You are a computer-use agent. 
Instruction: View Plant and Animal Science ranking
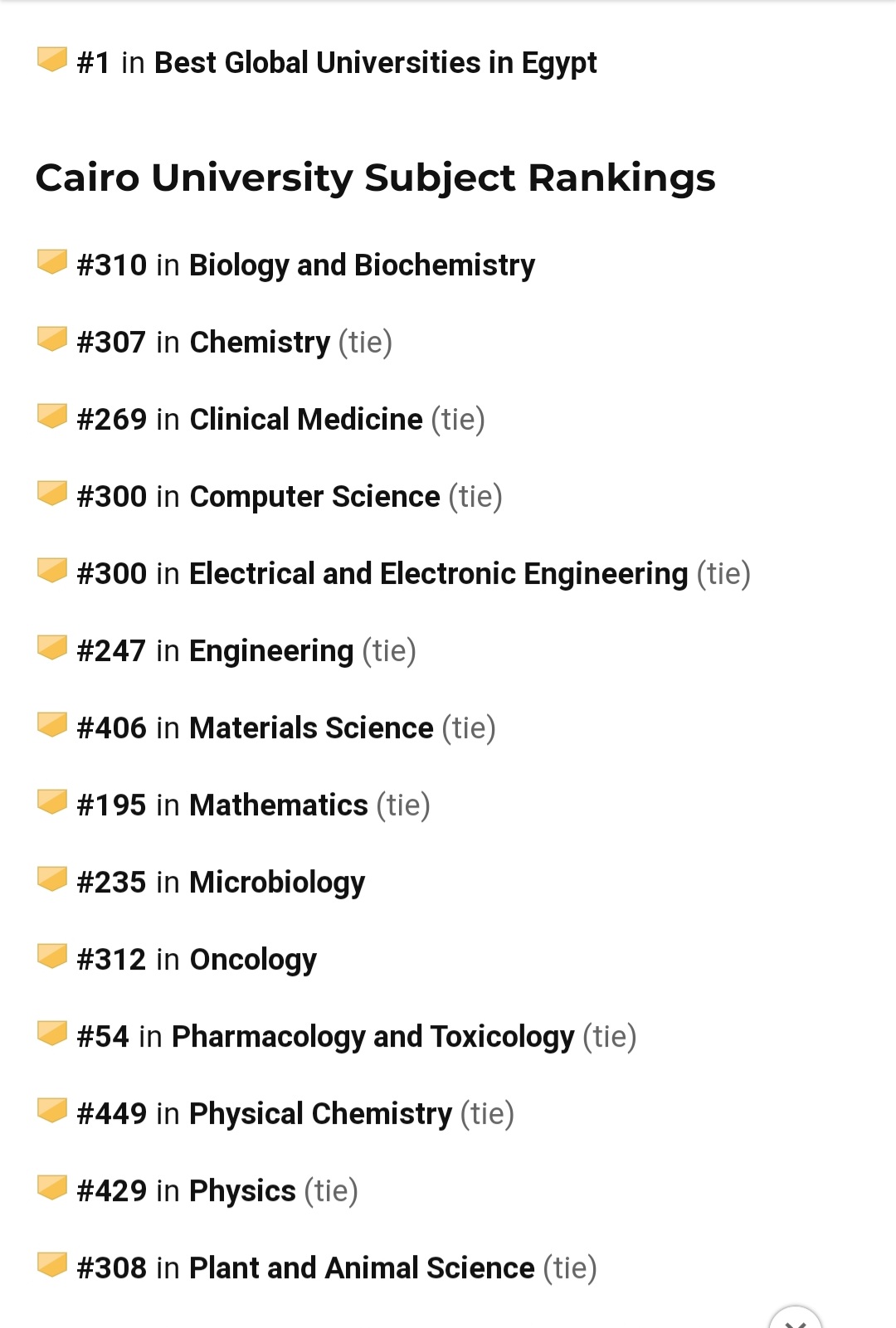click(x=362, y=1268)
